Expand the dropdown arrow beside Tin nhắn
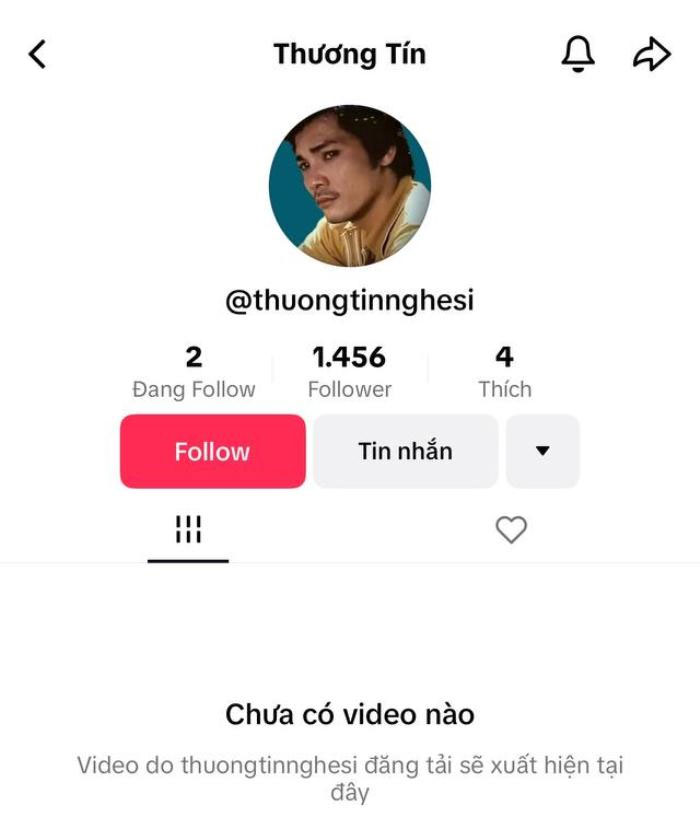Screen dimensions: 700x832 click(x=542, y=451)
